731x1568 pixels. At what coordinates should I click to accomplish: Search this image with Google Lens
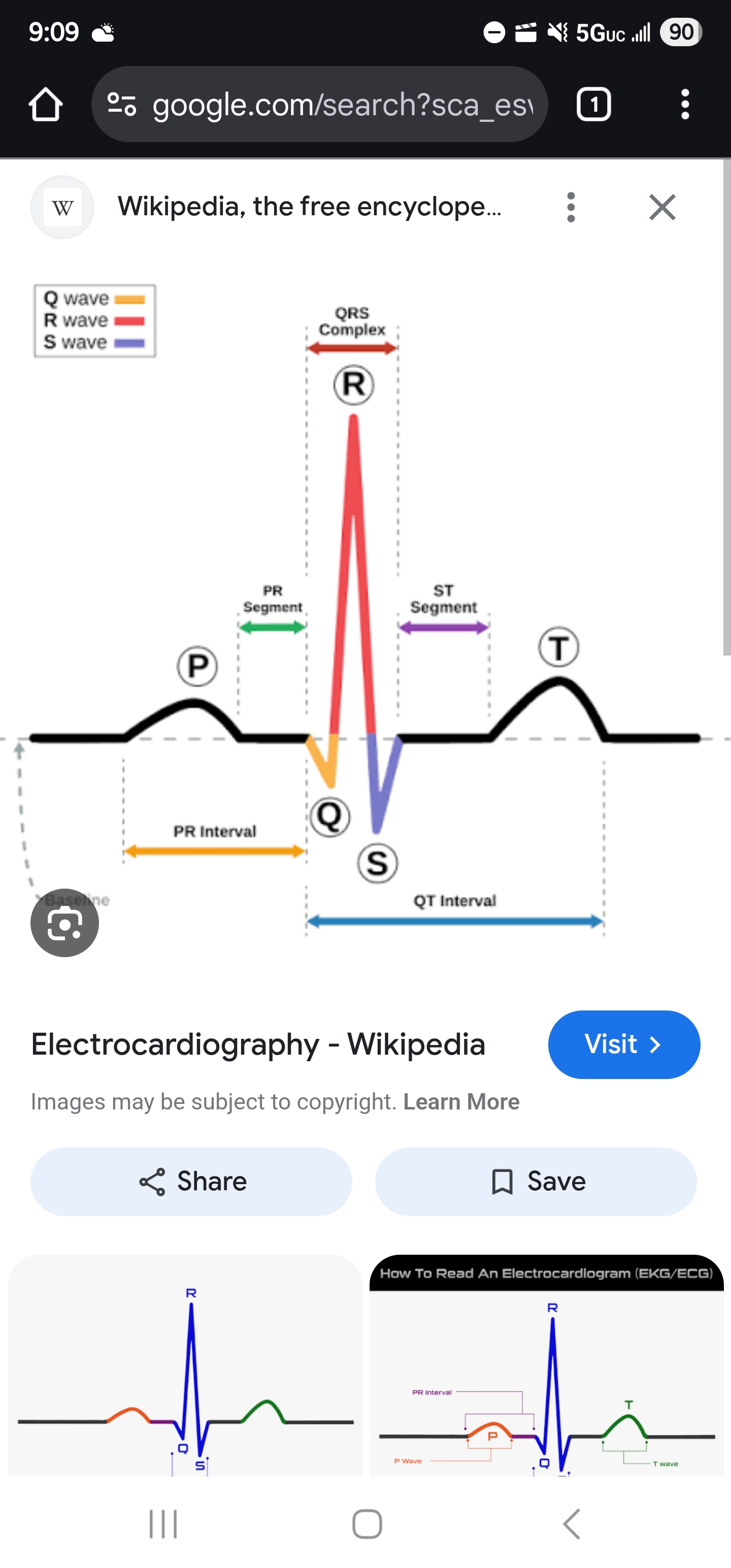click(x=64, y=923)
